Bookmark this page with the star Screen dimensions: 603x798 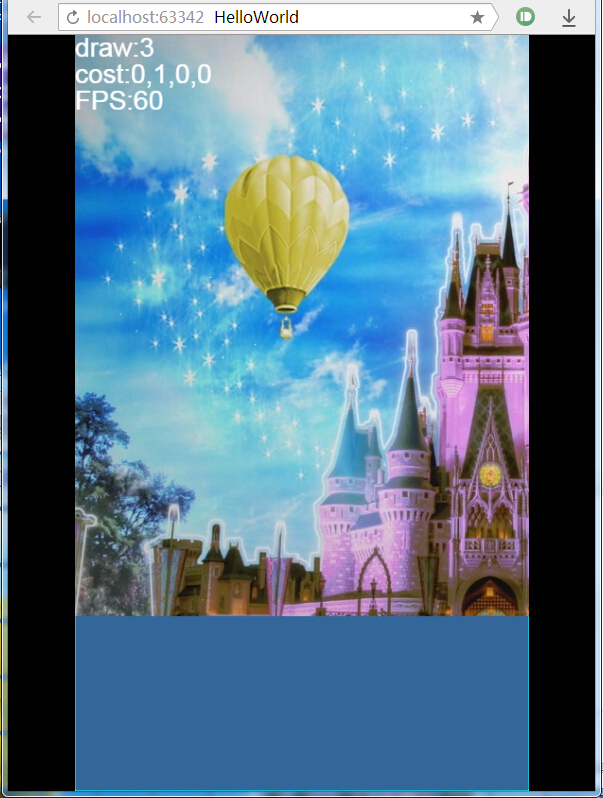[x=478, y=18]
